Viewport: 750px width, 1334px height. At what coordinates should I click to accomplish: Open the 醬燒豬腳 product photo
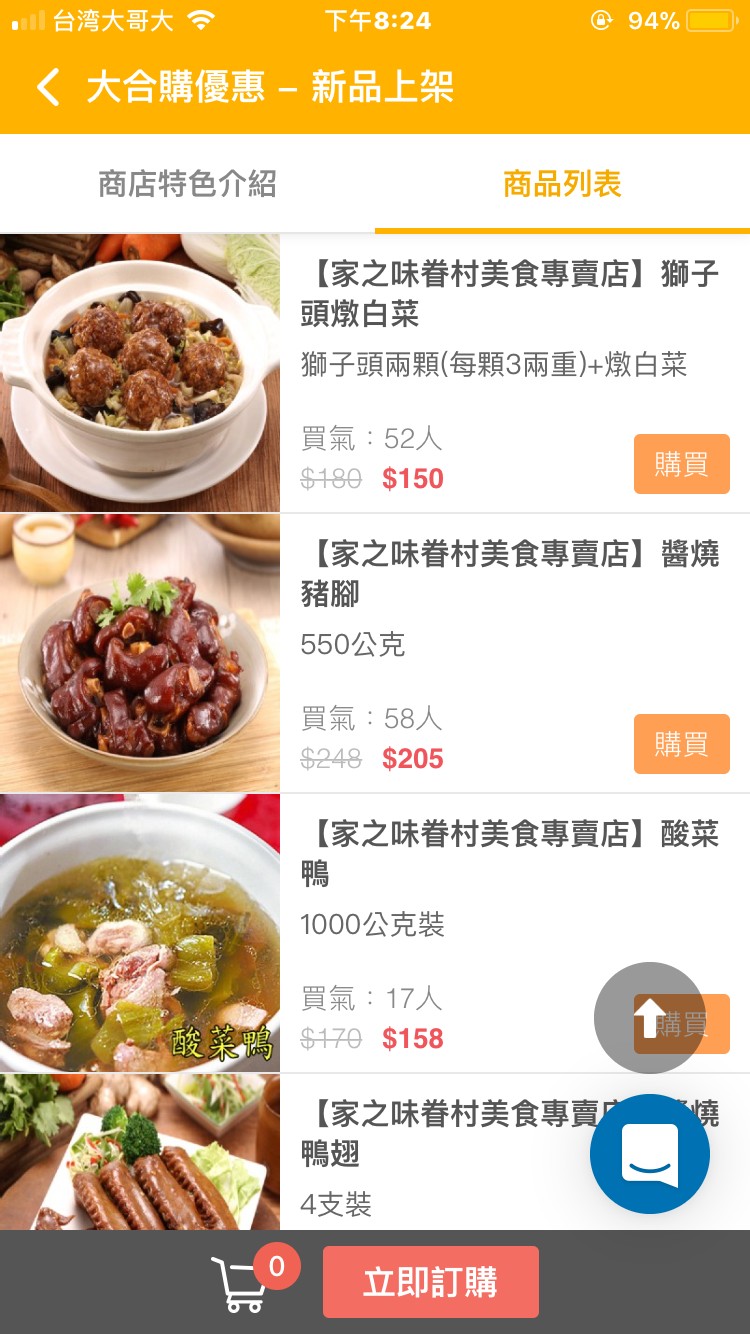(x=140, y=653)
